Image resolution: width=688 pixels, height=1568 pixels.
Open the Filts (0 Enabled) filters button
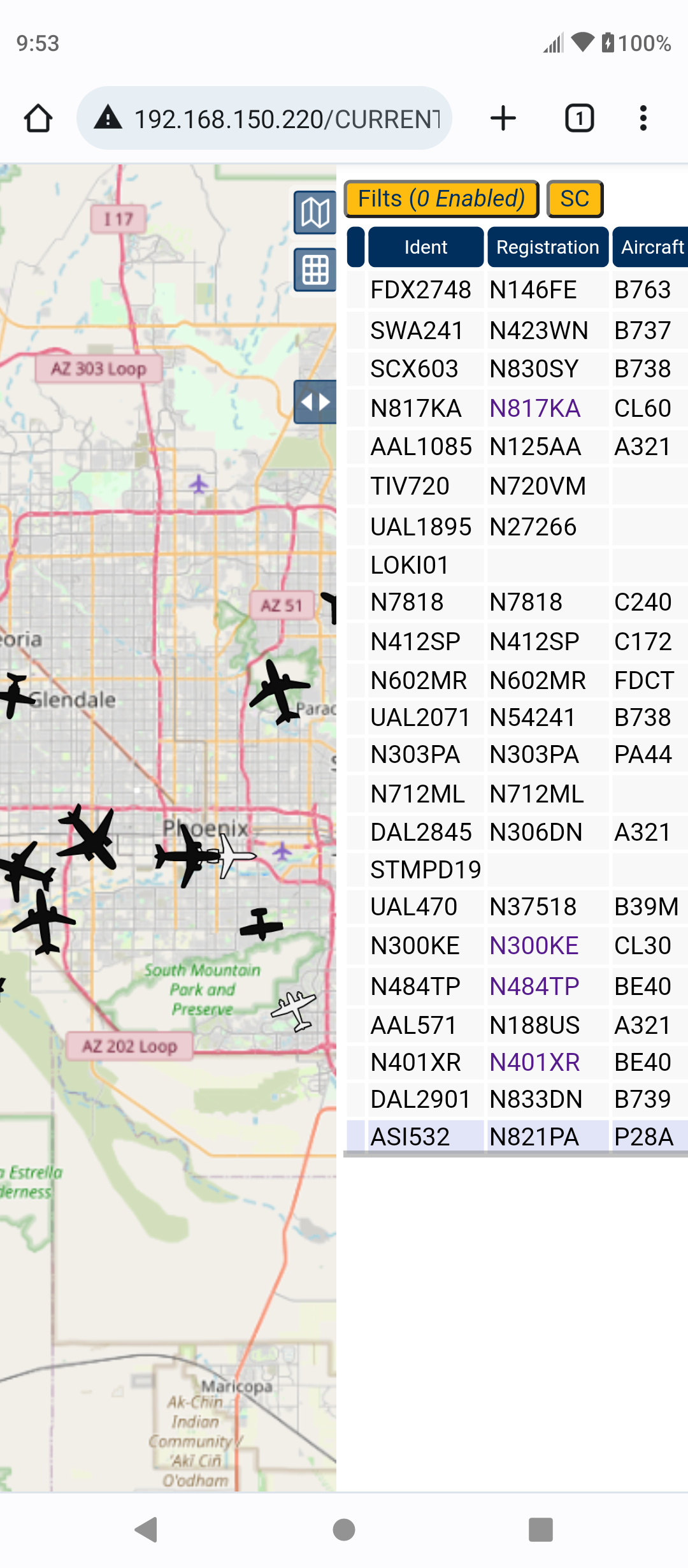point(441,199)
